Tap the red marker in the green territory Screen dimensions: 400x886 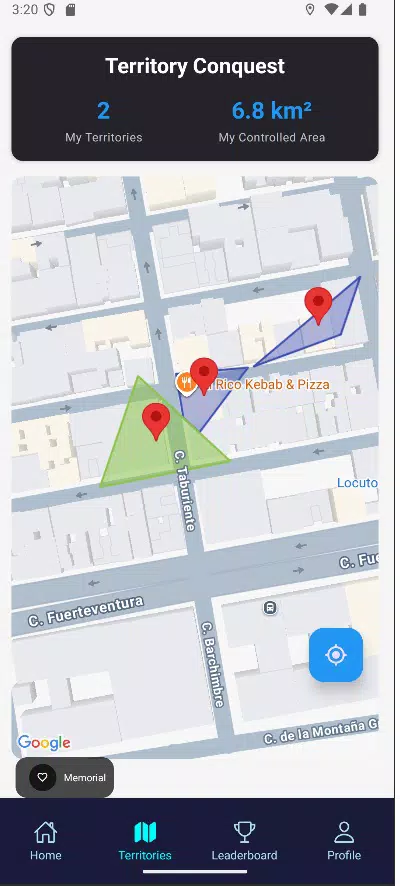(x=156, y=422)
